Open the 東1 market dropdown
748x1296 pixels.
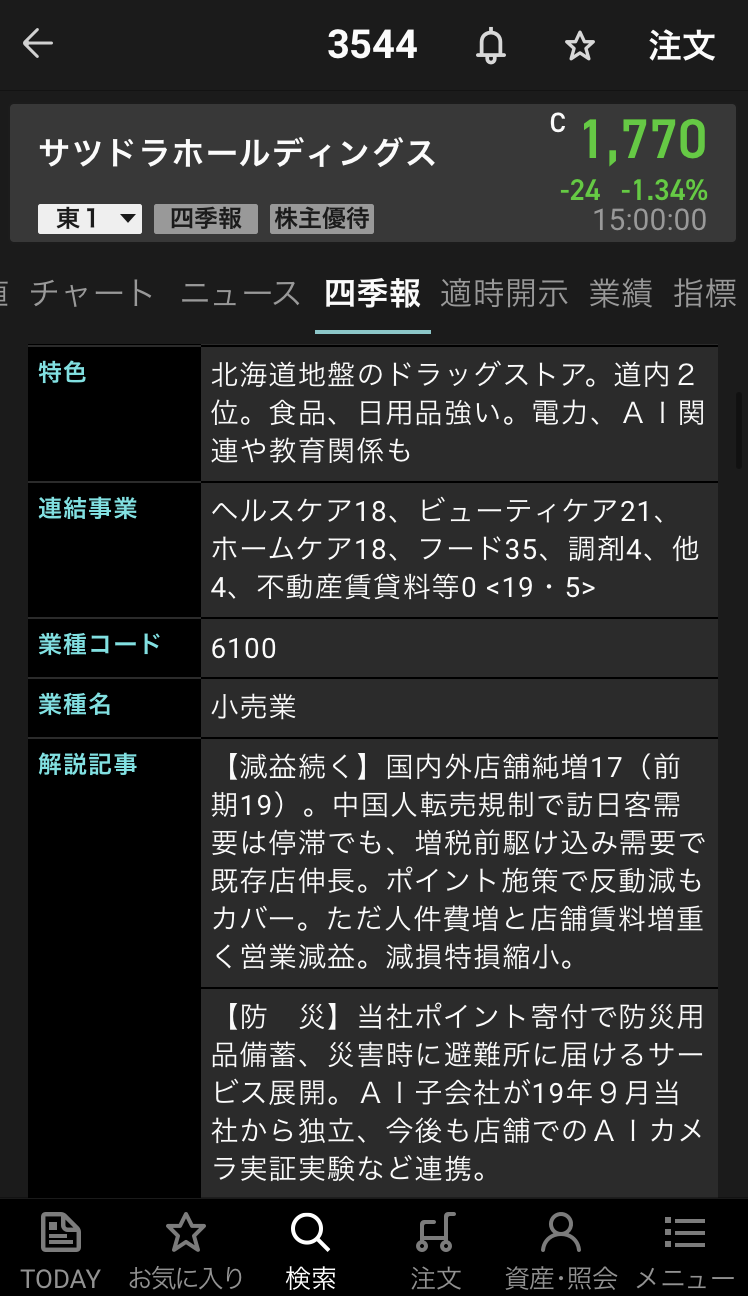[x=90, y=219]
